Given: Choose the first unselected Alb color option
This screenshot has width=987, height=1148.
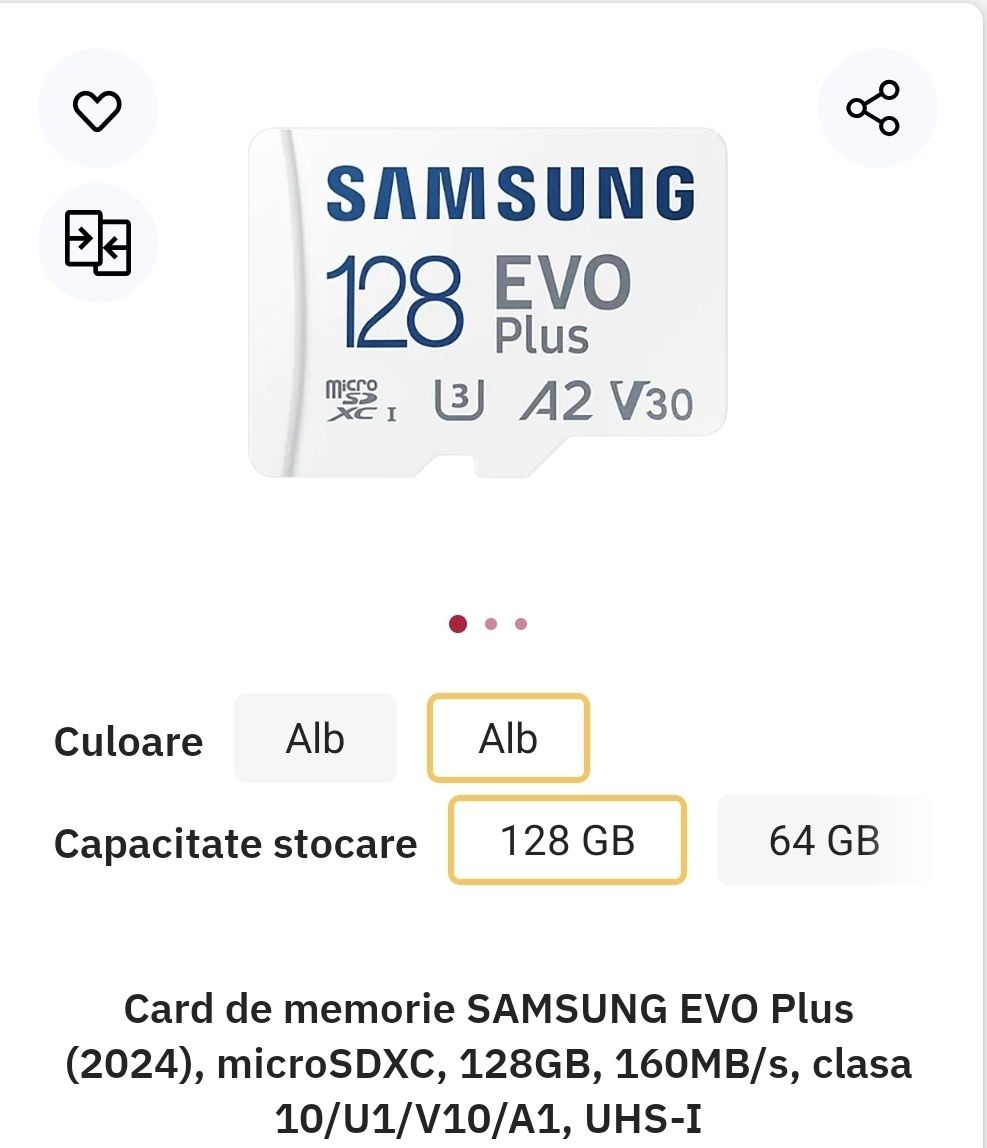Looking at the screenshot, I should click(315, 739).
